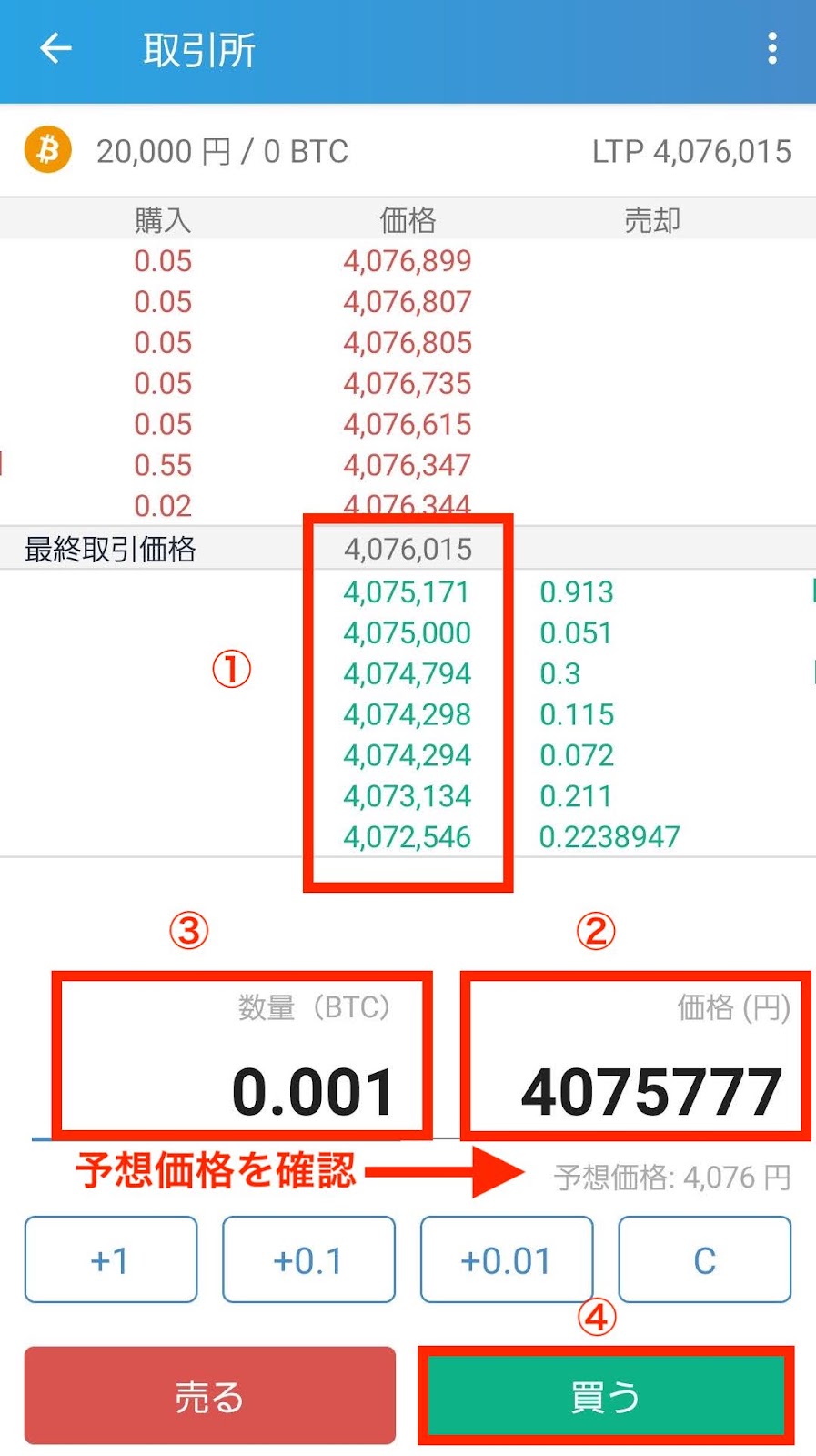Screen dimensions: 816x1456
Task: Tap the red 売る sell button
Action: 210,1396
